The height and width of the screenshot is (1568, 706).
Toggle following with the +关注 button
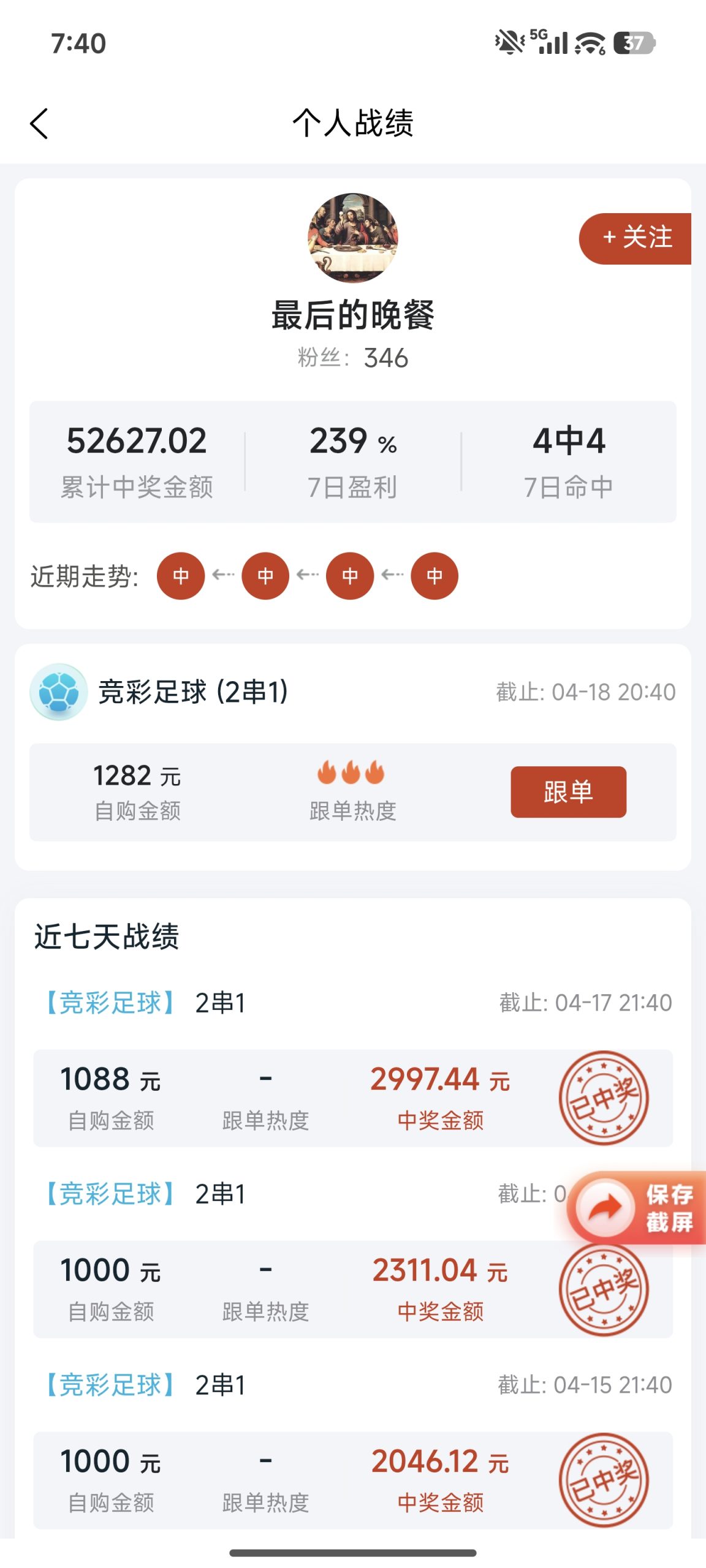[634, 238]
